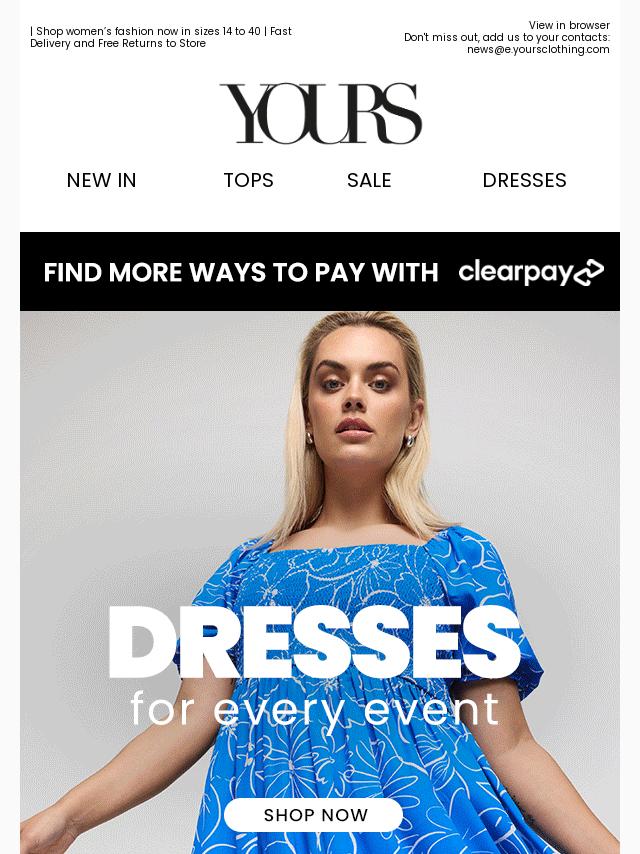Viewport: 640px width, 854px height.
Task: Select the DRESSES category
Action: click(x=524, y=180)
